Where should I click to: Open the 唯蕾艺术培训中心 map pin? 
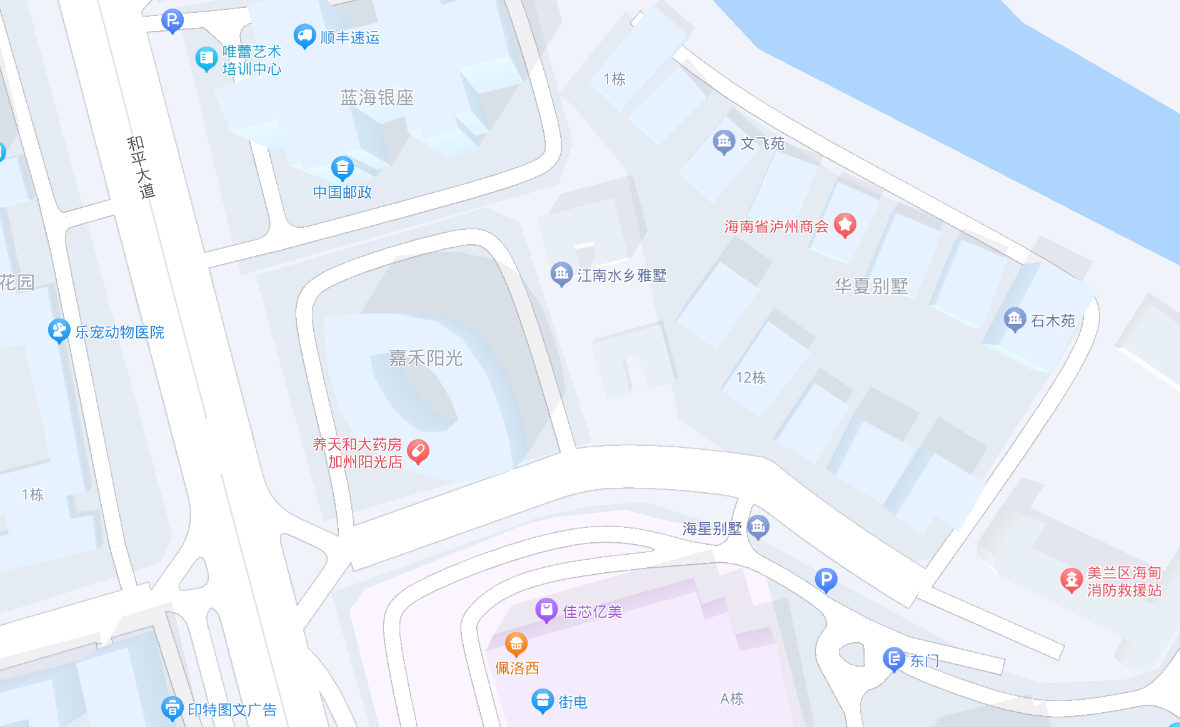pyautogui.click(x=206, y=60)
